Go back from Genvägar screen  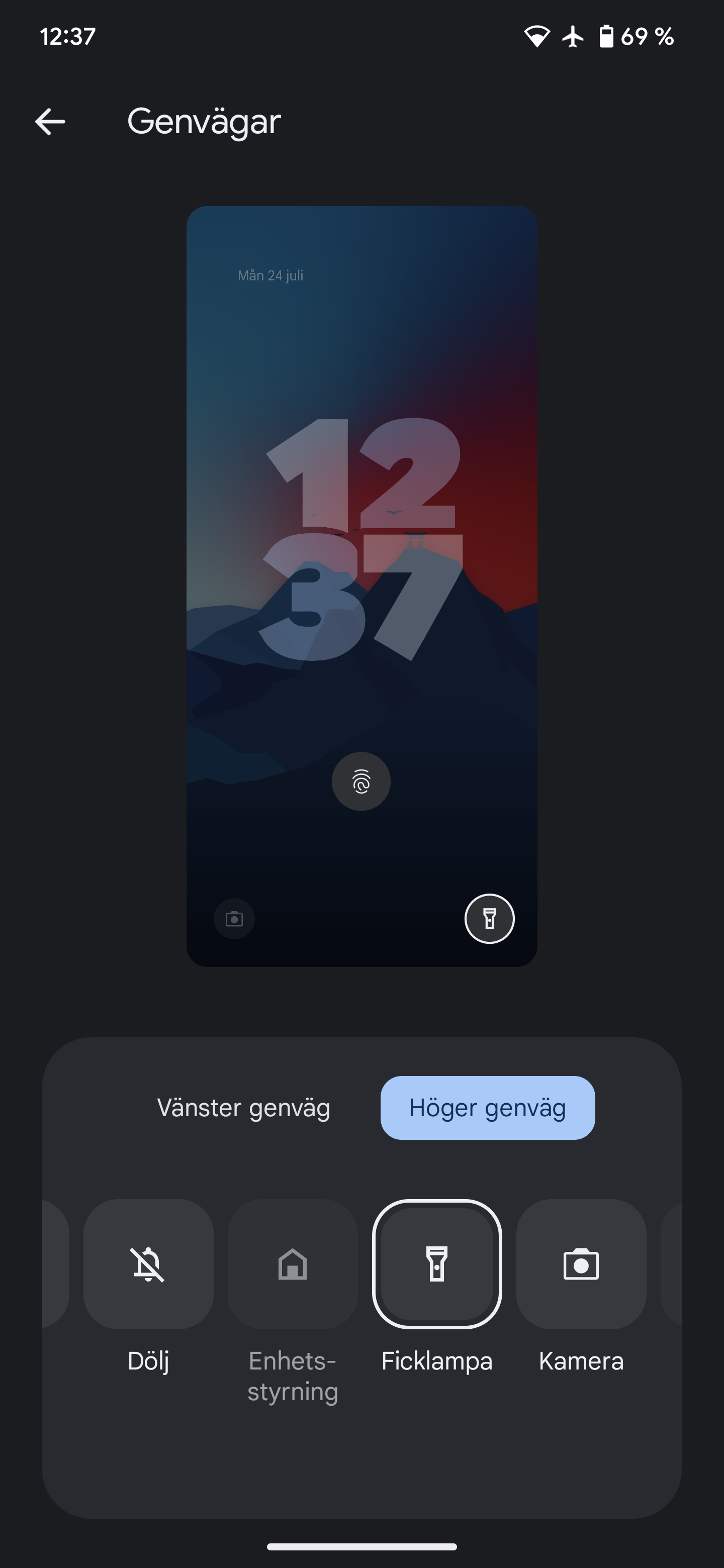pos(50,122)
